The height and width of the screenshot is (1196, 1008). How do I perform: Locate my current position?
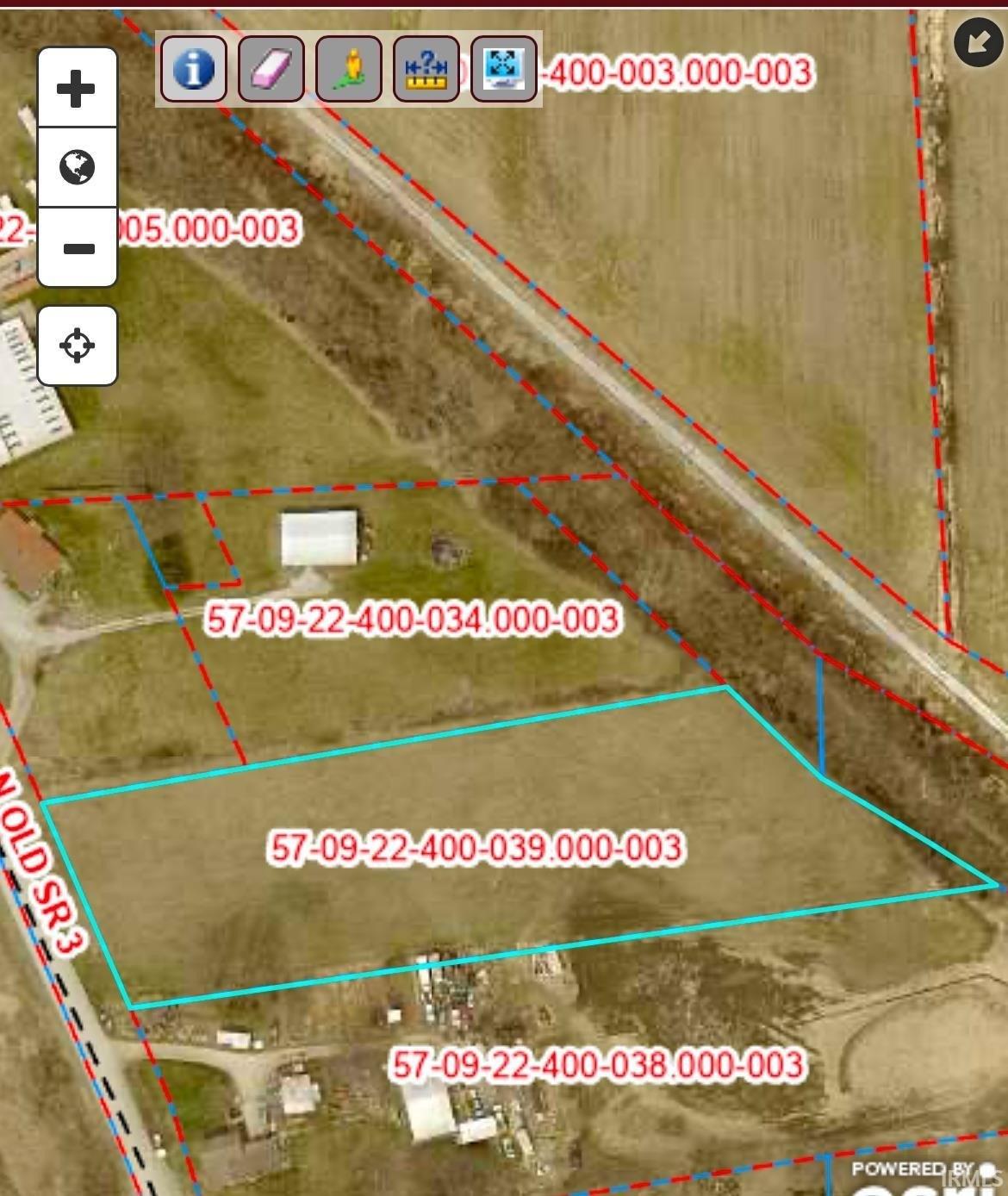coord(77,346)
